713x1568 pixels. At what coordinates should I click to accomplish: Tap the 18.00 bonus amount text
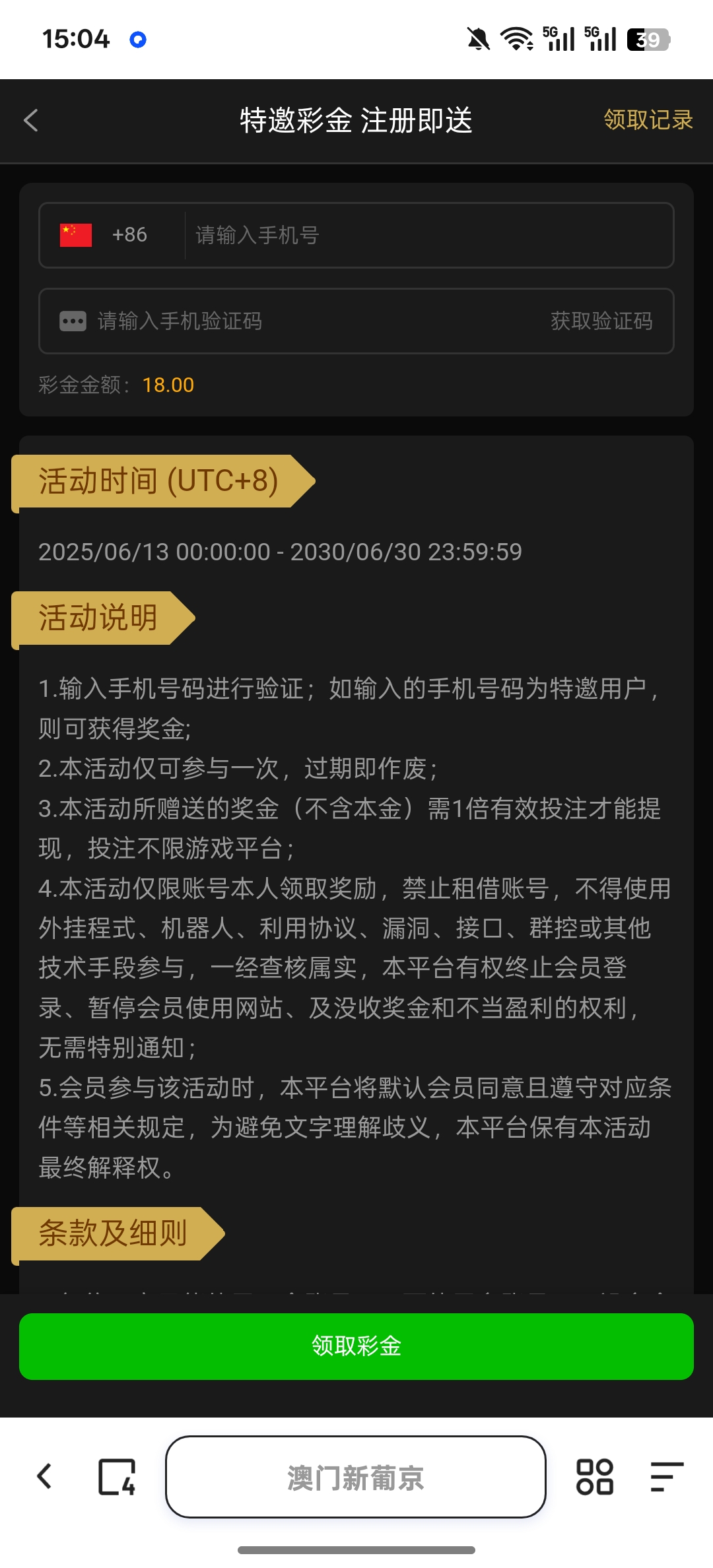click(x=168, y=384)
